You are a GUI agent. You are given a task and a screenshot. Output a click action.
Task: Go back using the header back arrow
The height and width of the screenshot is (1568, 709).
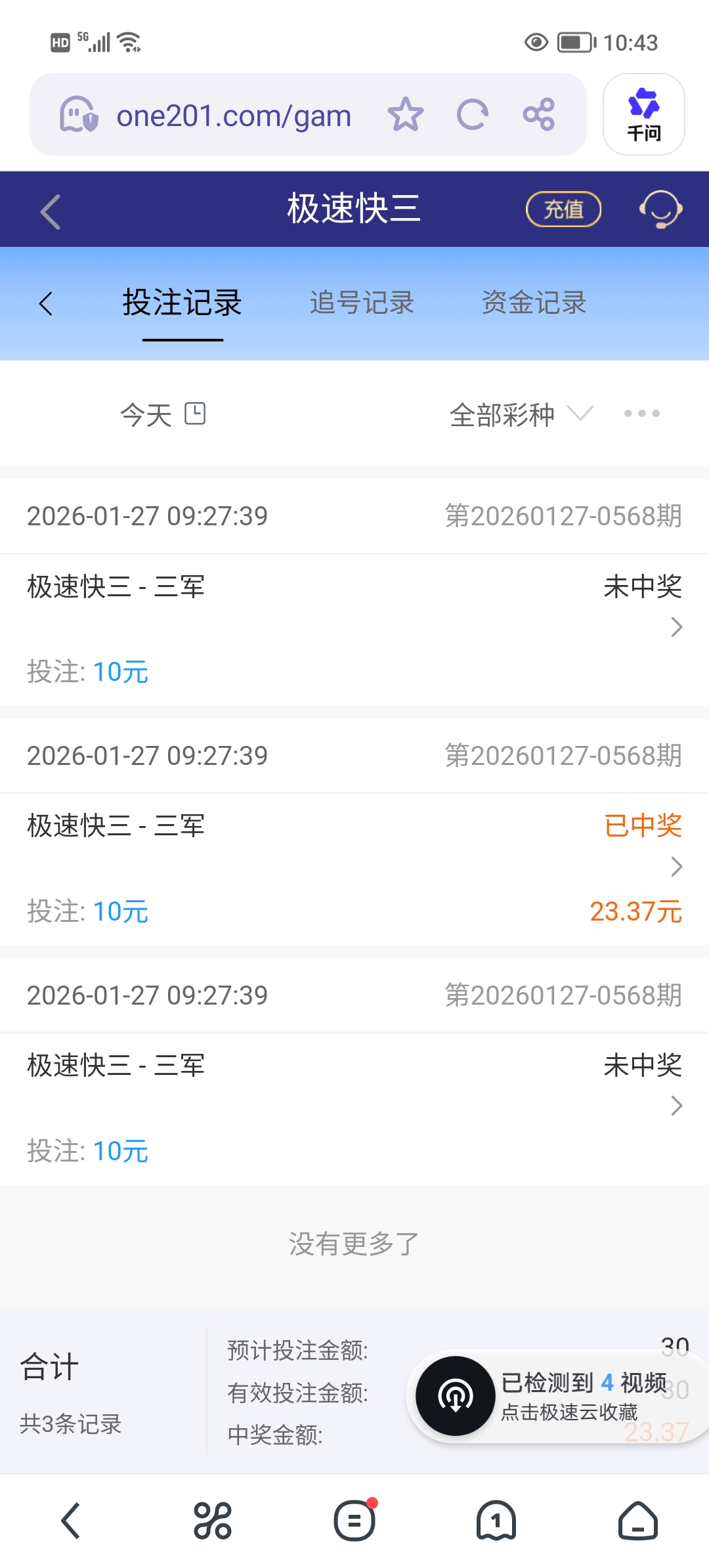(49, 210)
